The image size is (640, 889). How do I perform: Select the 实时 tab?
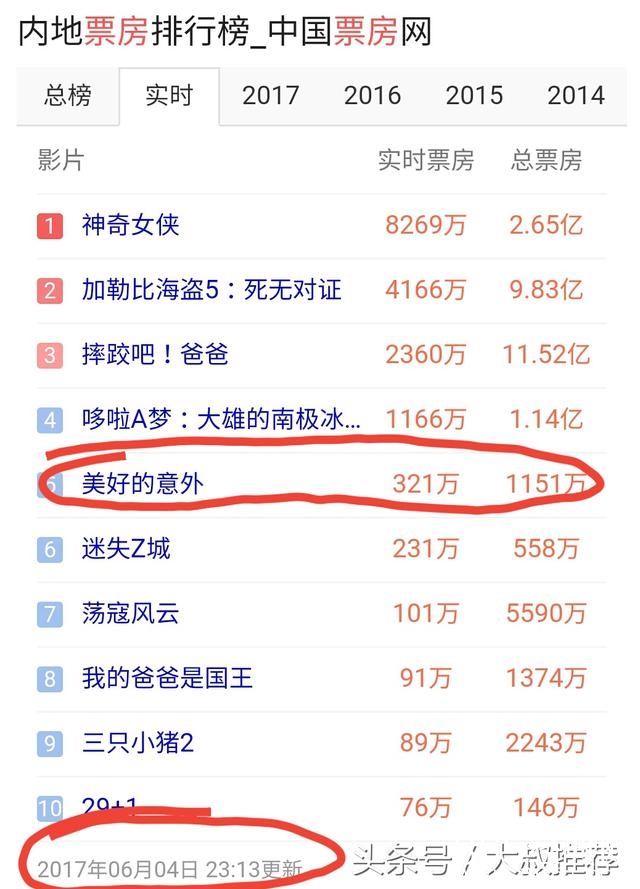click(169, 96)
